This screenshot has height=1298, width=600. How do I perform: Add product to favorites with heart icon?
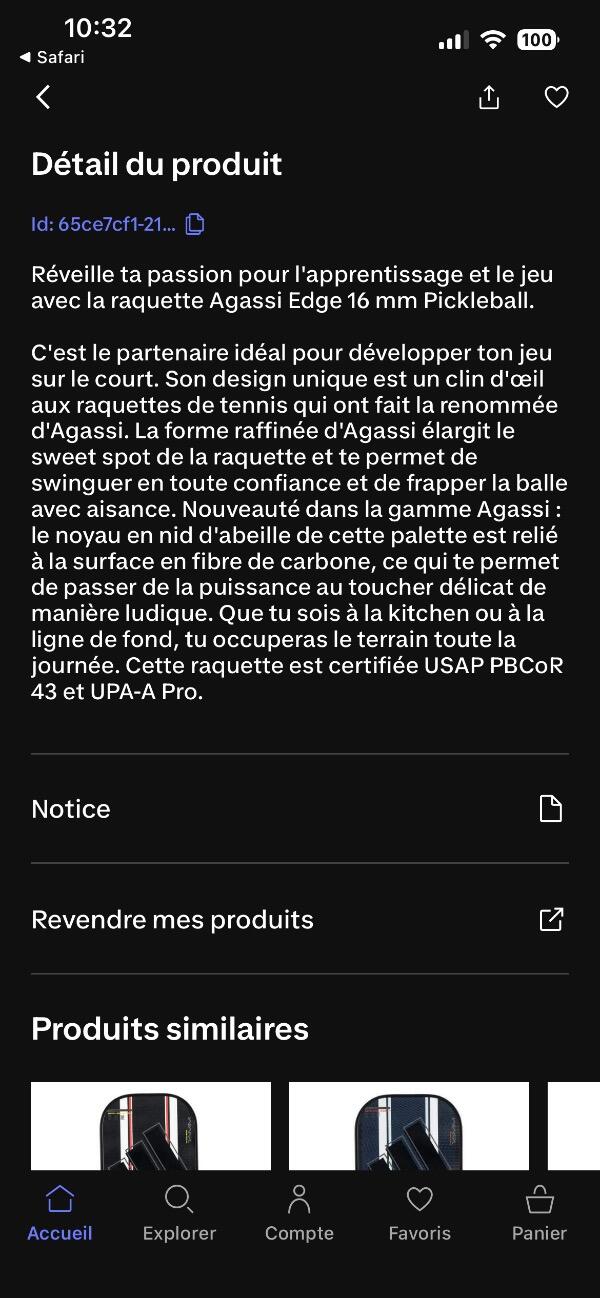[x=556, y=97]
